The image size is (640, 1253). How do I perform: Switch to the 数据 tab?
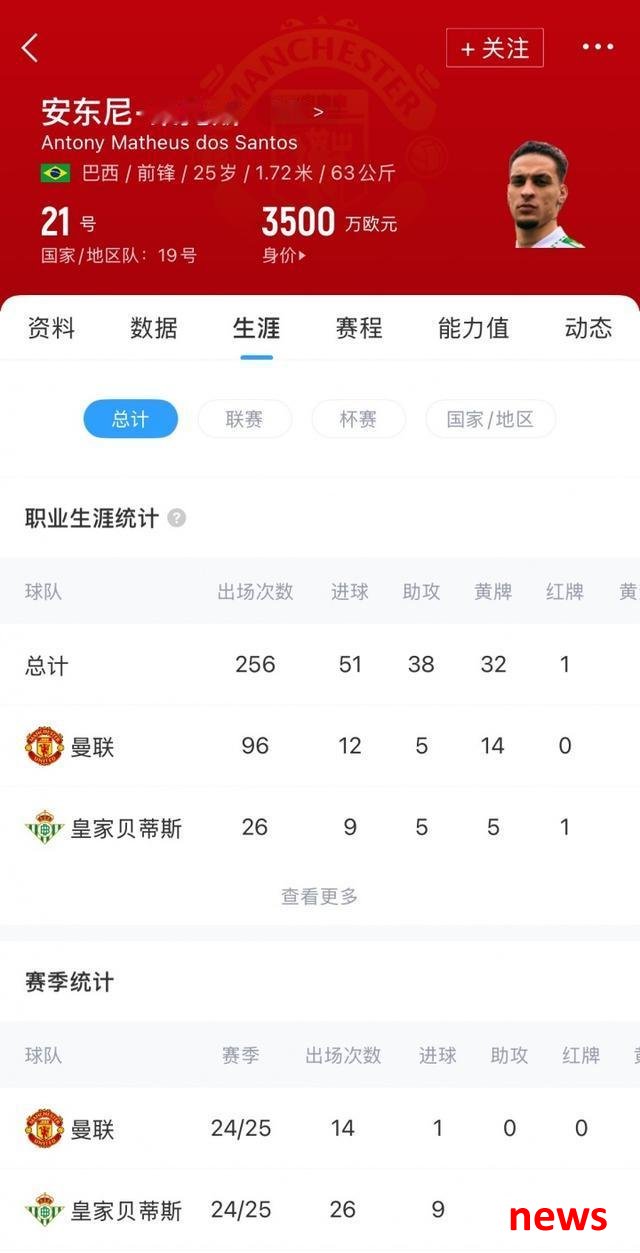click(154, 328)
